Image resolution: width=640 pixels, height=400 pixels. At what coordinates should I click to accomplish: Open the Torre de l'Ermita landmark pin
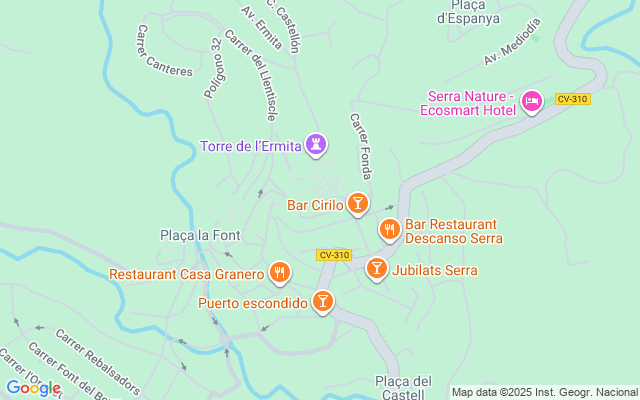(x=316, y=144)
